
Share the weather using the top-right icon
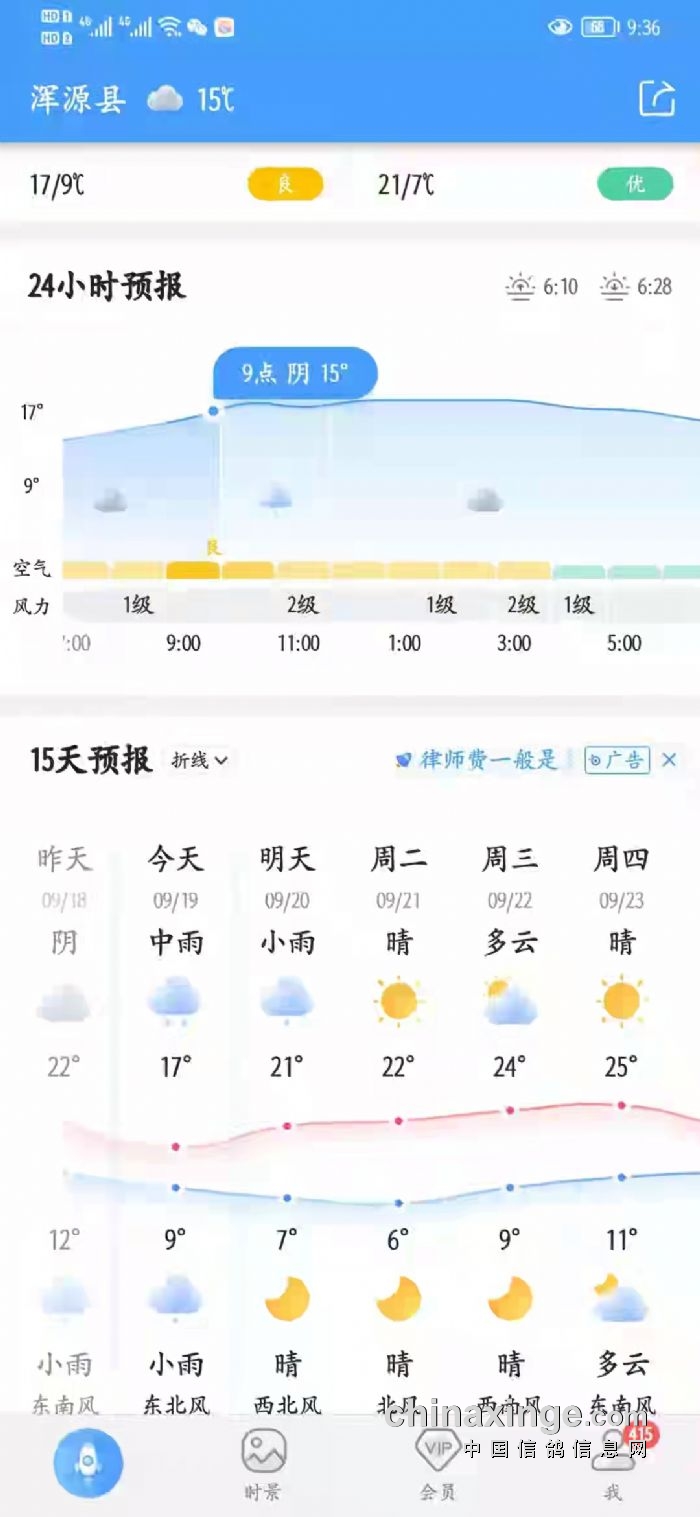657,99
